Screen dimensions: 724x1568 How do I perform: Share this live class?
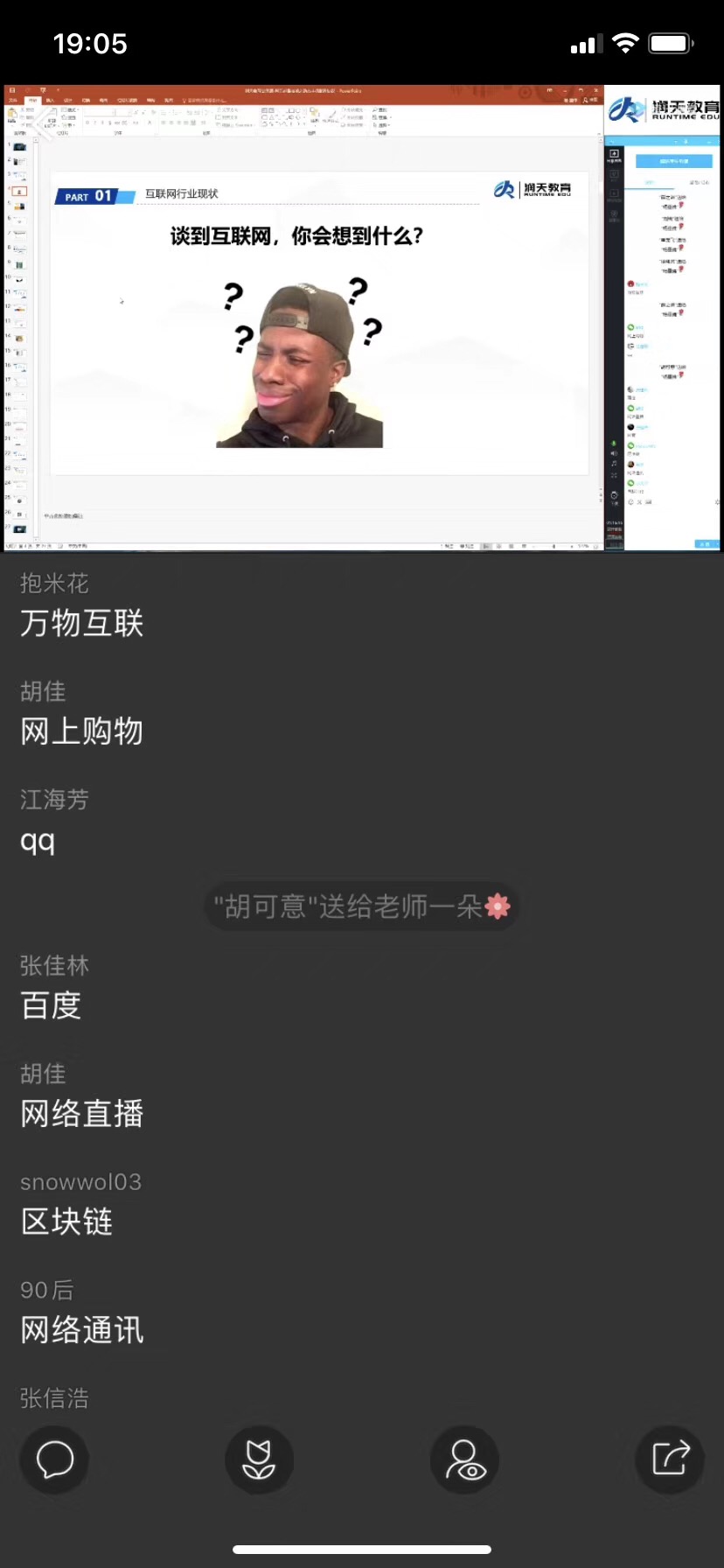point(670,1459)
